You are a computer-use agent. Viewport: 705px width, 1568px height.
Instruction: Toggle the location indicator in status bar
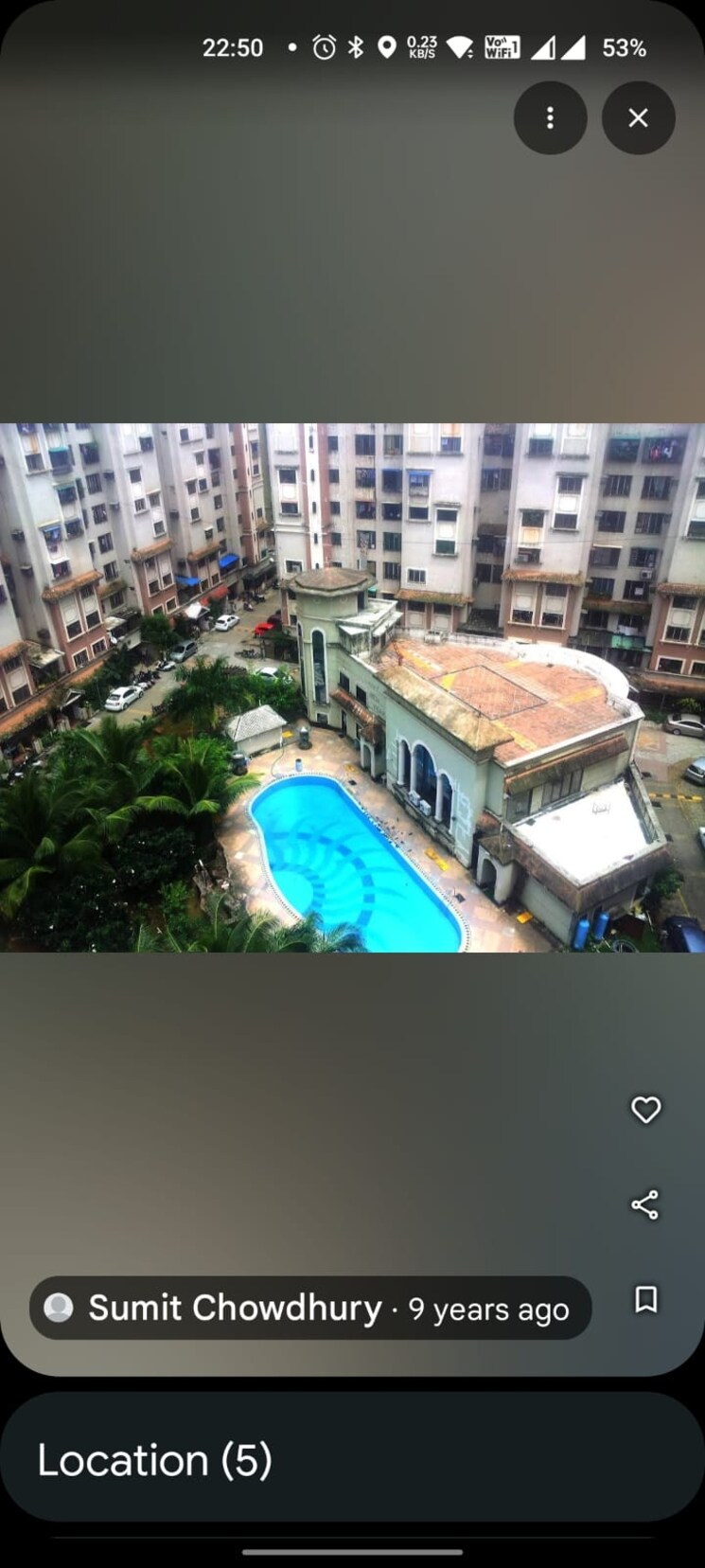(386, 45)
